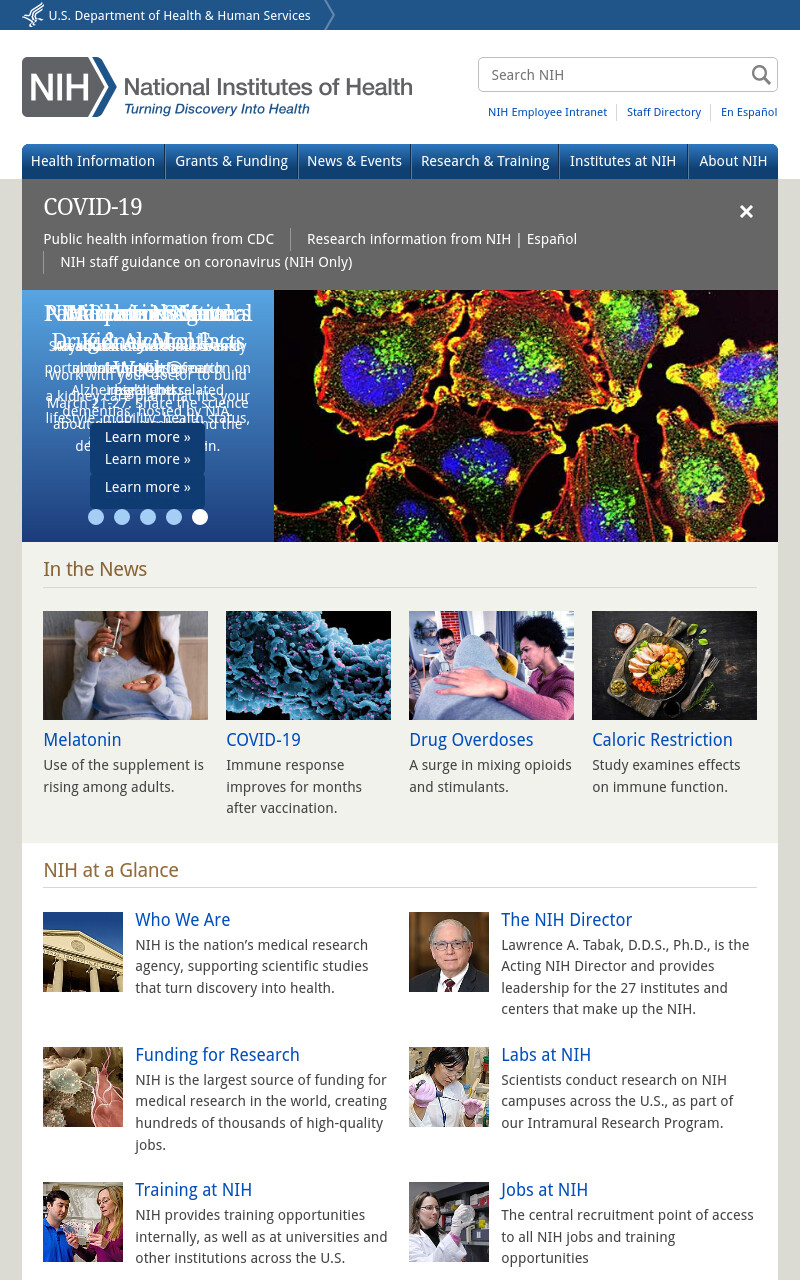
Task: Dismiss the COVID-19 banner
Action: click(x=746, y=211)
